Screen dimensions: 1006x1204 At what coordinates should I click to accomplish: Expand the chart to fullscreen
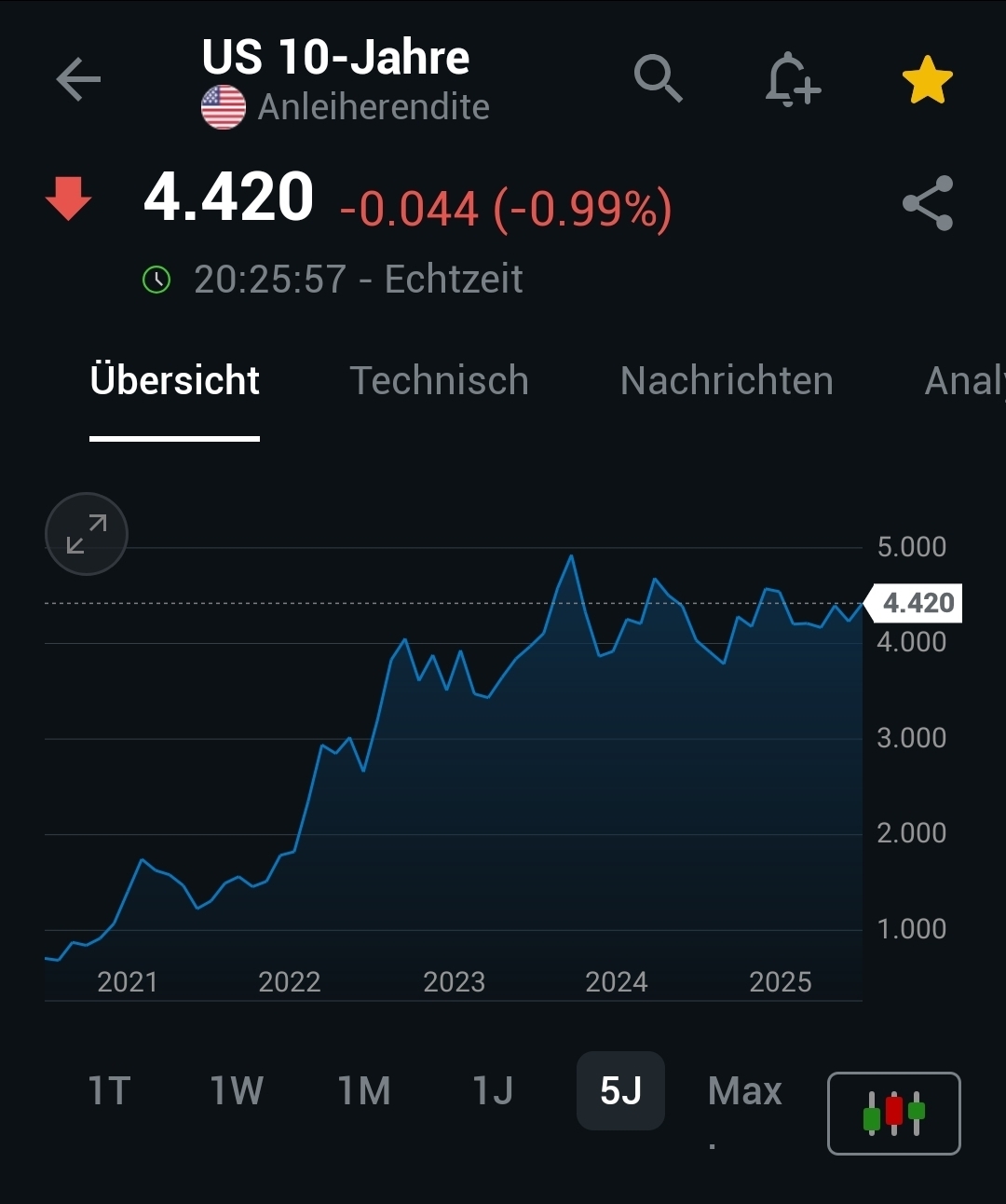coord(86,534)
